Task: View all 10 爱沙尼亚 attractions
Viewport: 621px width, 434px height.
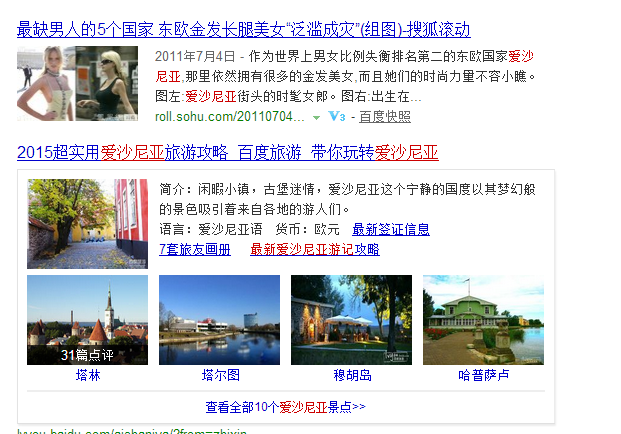Action: (285, 407)
